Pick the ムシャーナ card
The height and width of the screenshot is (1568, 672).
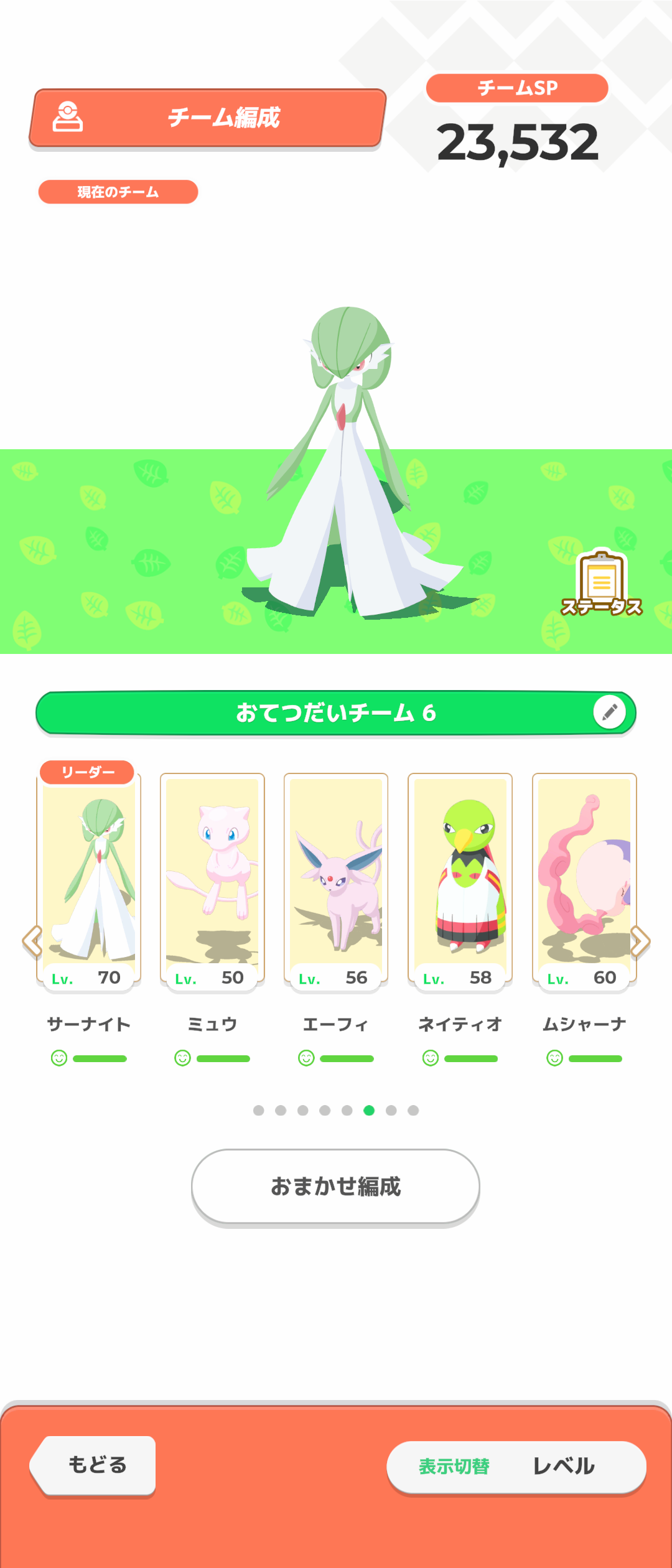(584, 880)
